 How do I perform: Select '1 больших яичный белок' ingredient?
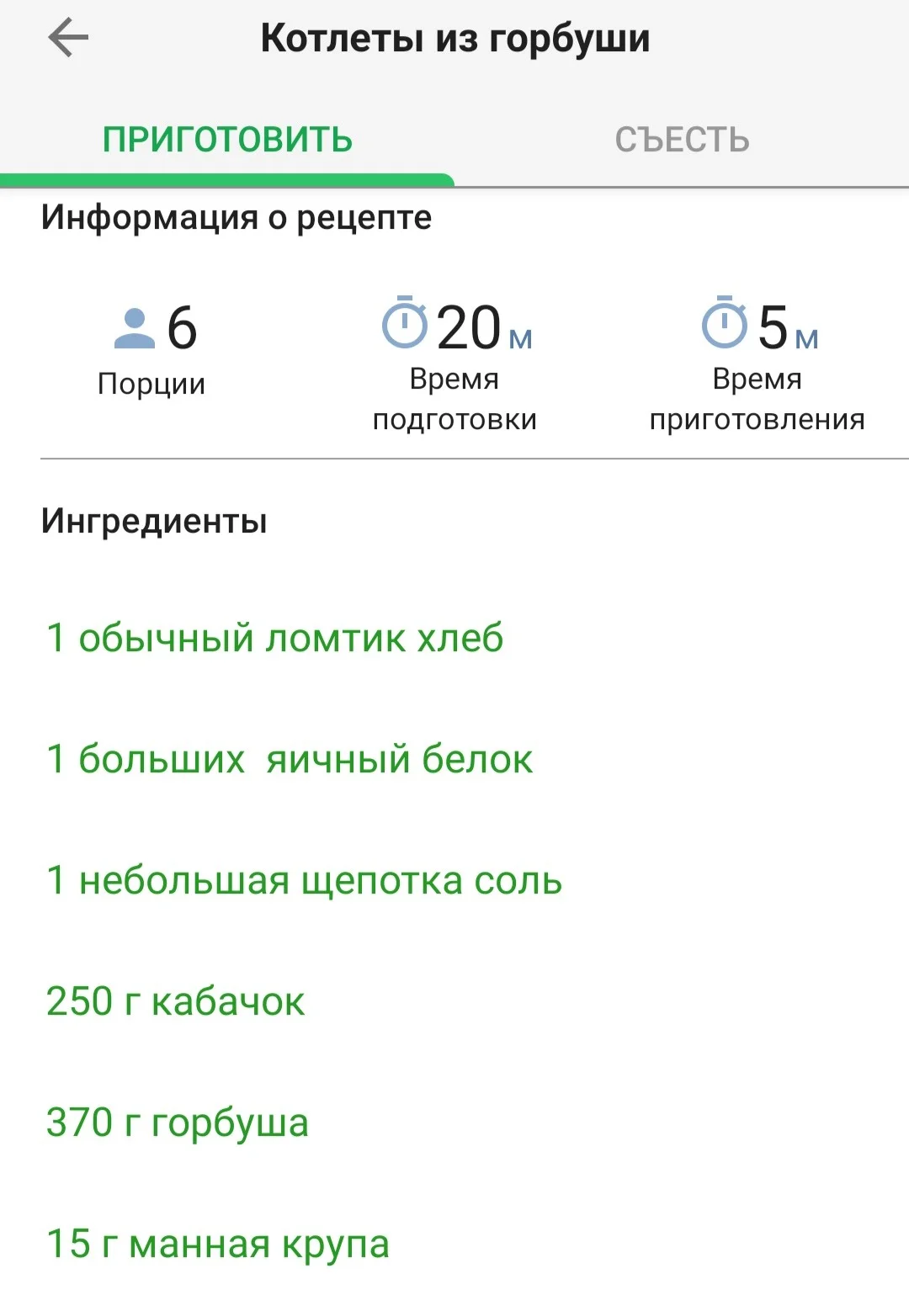[289, 759]
